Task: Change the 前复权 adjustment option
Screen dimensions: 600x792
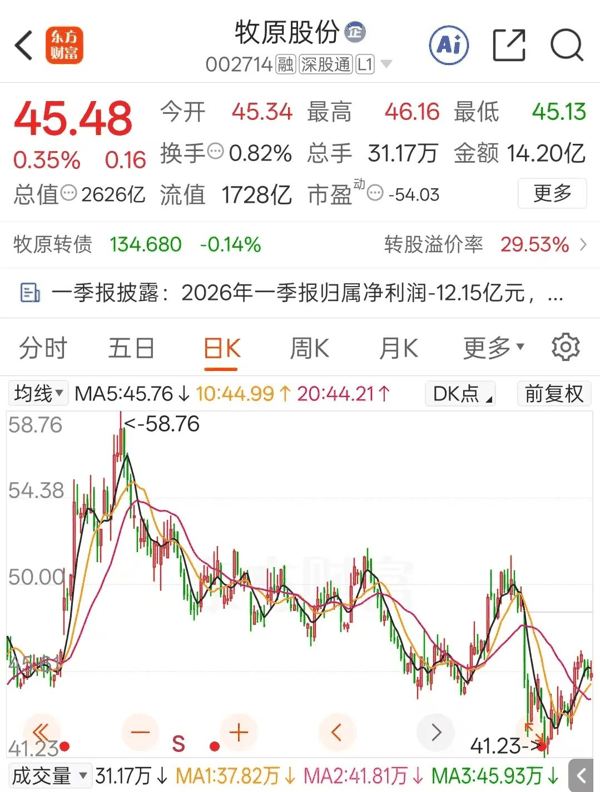Action: coord(554,394)
